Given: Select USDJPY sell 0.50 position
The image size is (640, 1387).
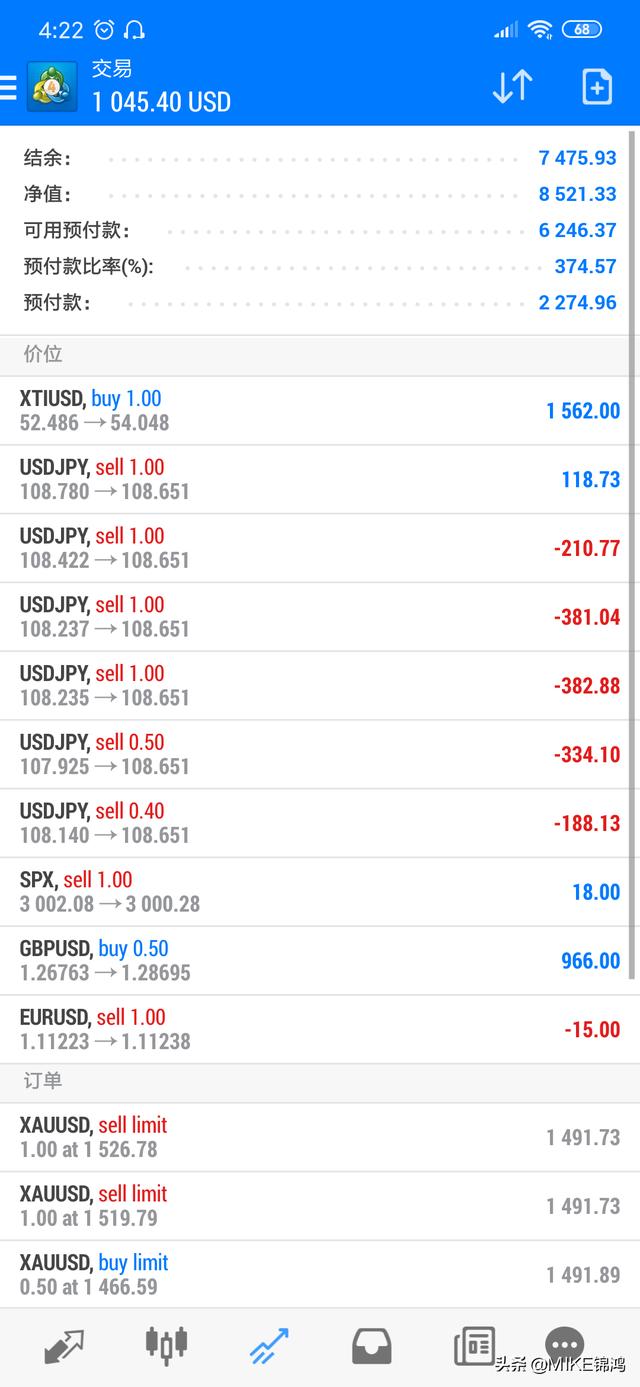Looking at the screenshot, I should click(x=320, y=755).
